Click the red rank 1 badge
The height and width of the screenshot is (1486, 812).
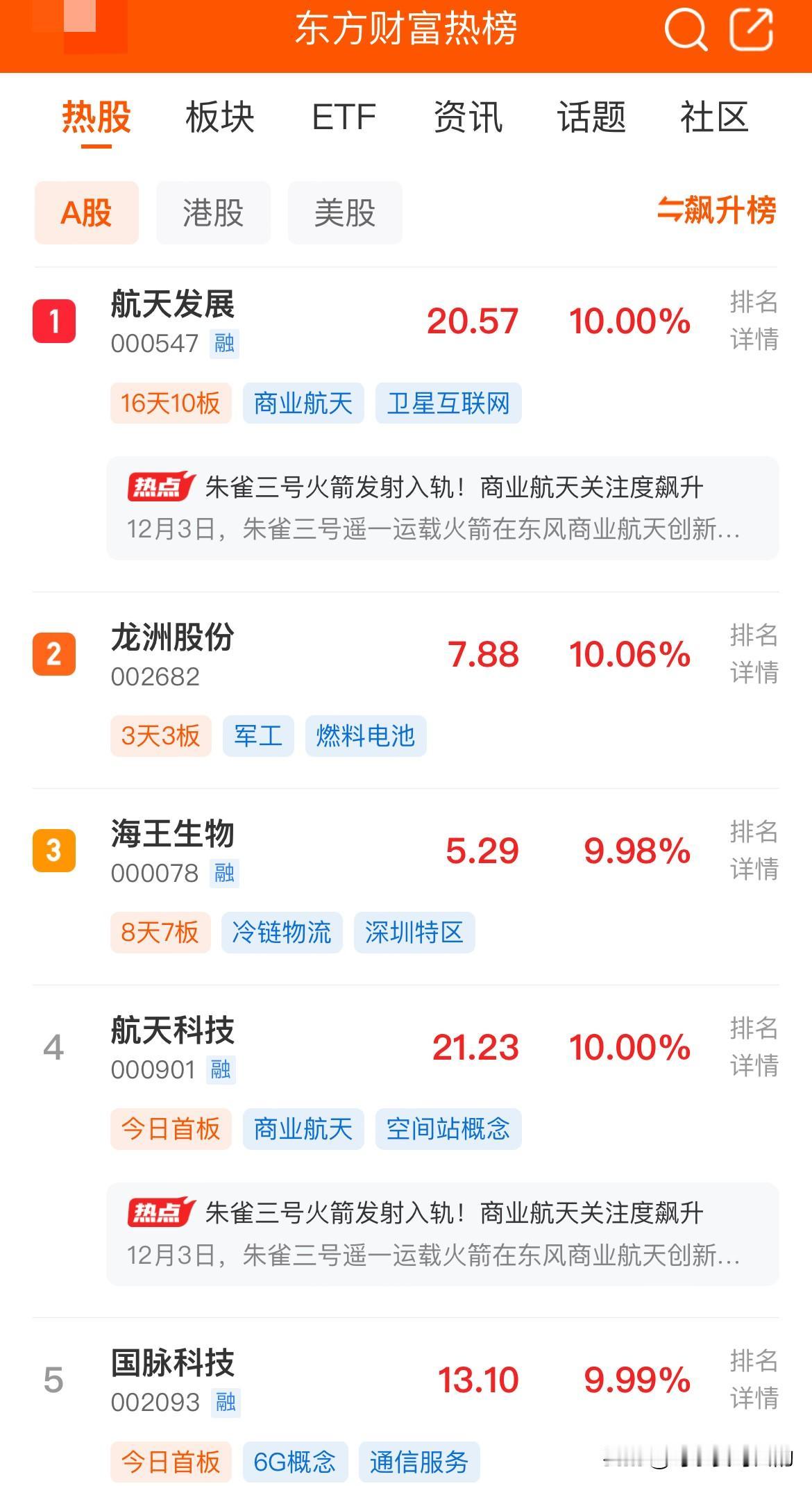[54, 321]
